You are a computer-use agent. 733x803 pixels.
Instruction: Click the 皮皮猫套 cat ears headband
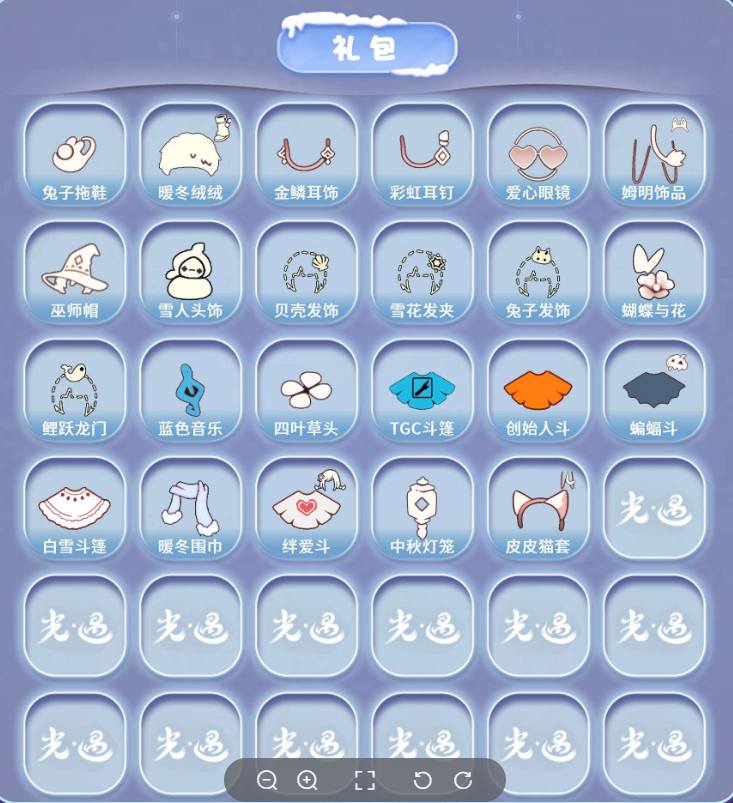[537, 506]
